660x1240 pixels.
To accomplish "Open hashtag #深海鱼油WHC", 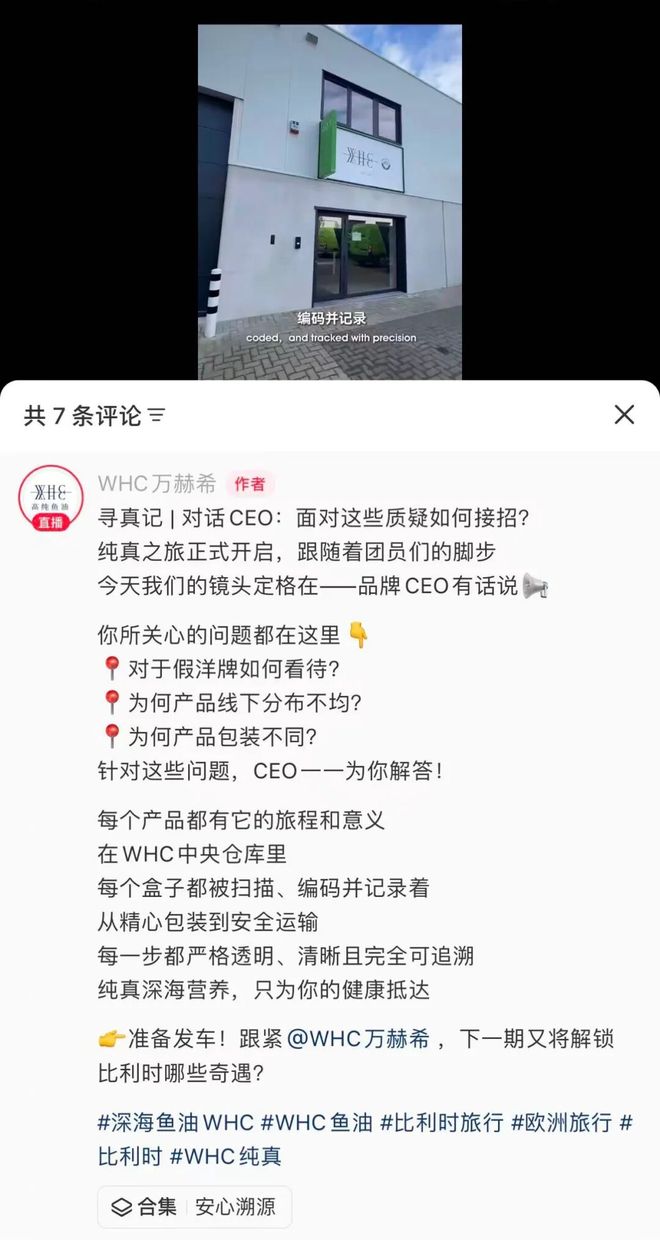I will (175, 1122).
